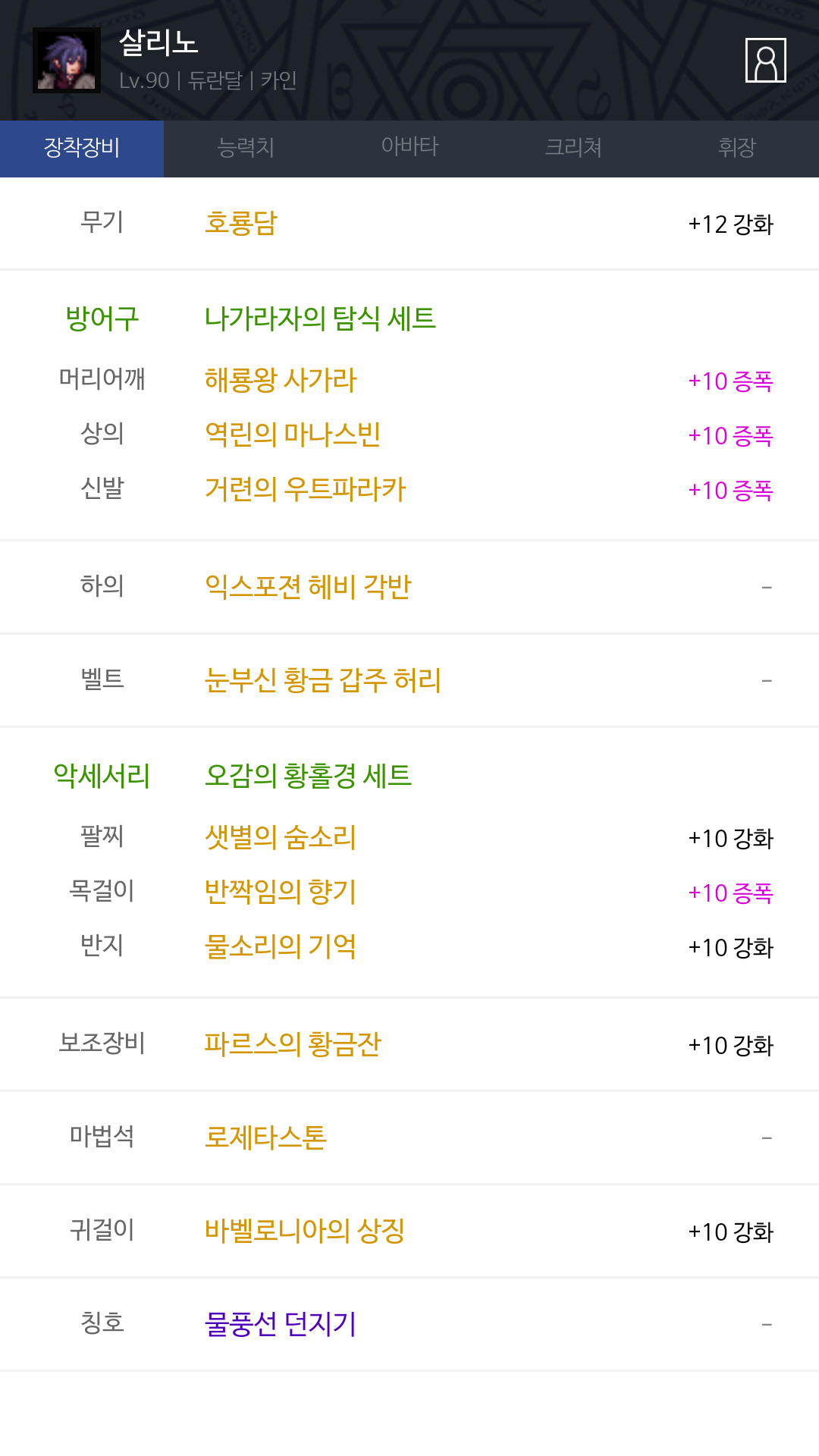Open 역린의 마나스빈 item

coord(293,435)
